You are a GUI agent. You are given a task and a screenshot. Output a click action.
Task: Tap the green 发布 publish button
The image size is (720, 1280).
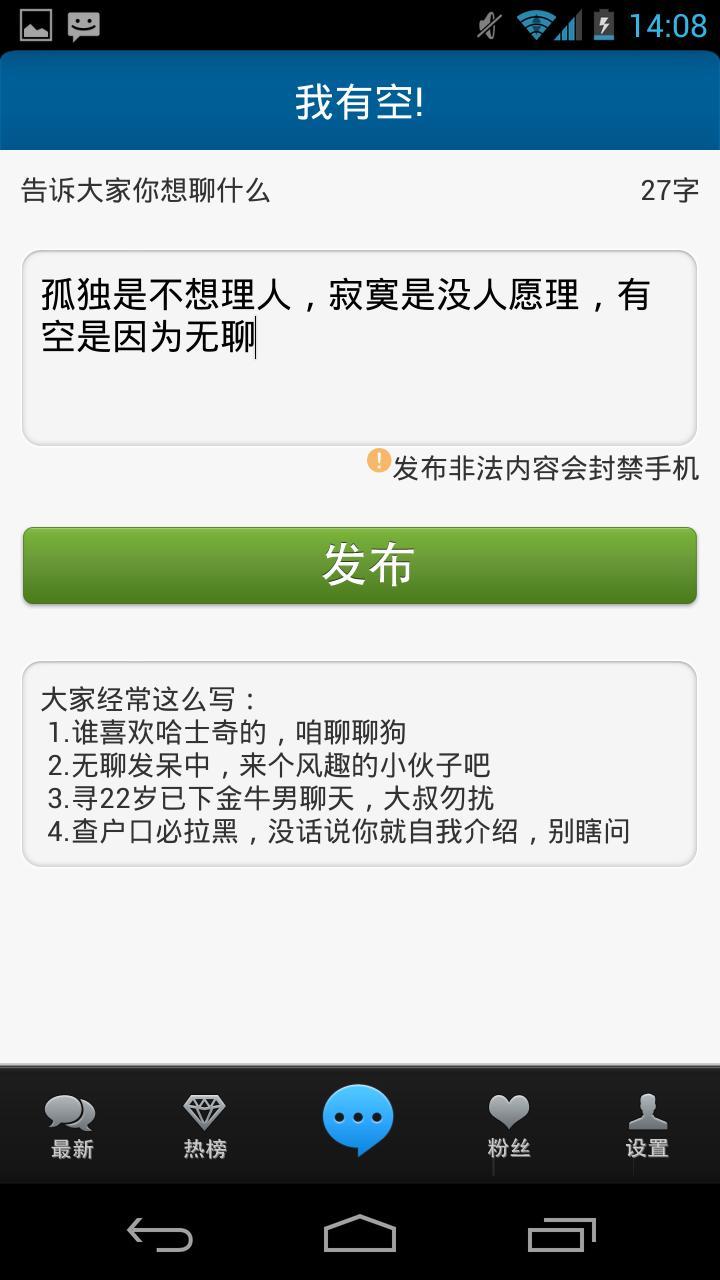360,566
